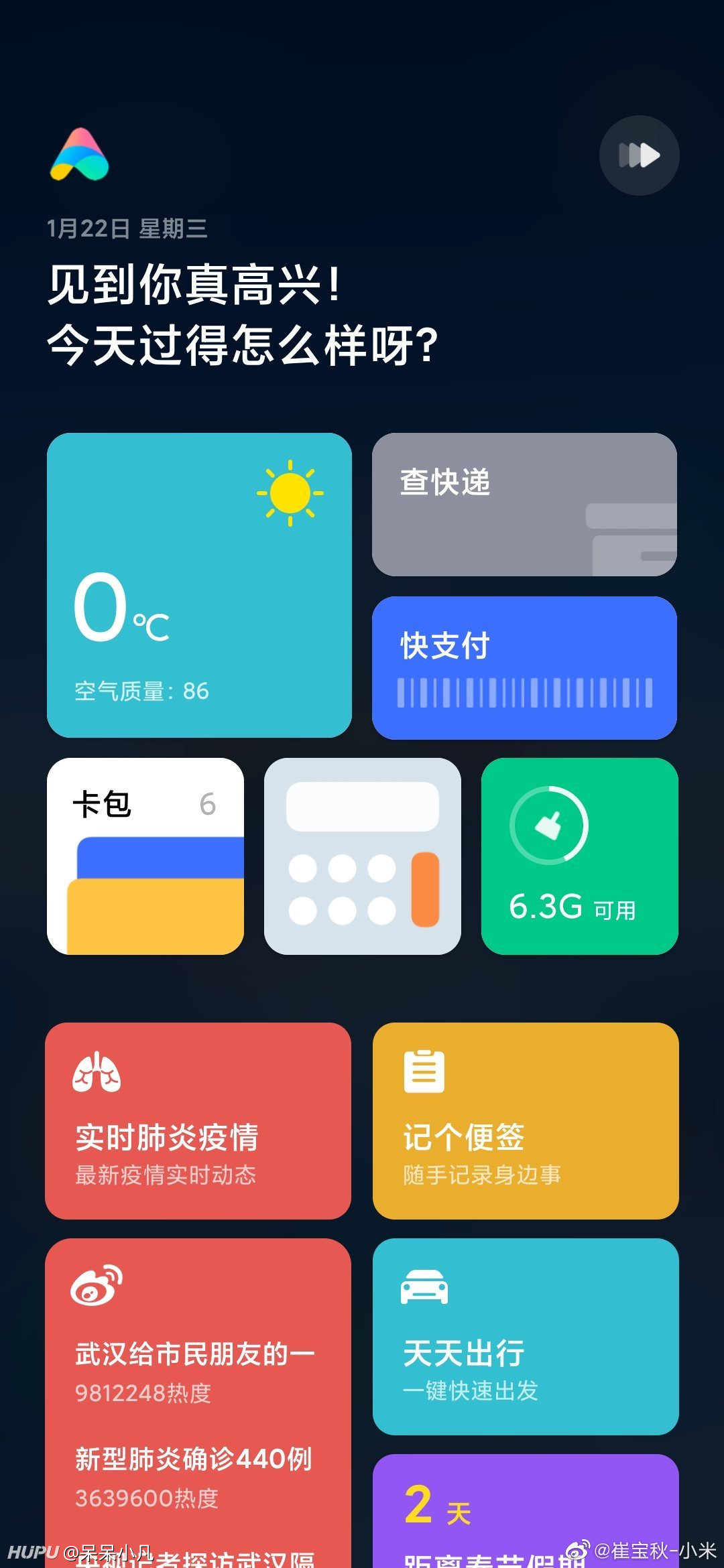Open the 天天出行 travel card
Viewport: 724px width, 1568px height.
(x=526, y=1337)
